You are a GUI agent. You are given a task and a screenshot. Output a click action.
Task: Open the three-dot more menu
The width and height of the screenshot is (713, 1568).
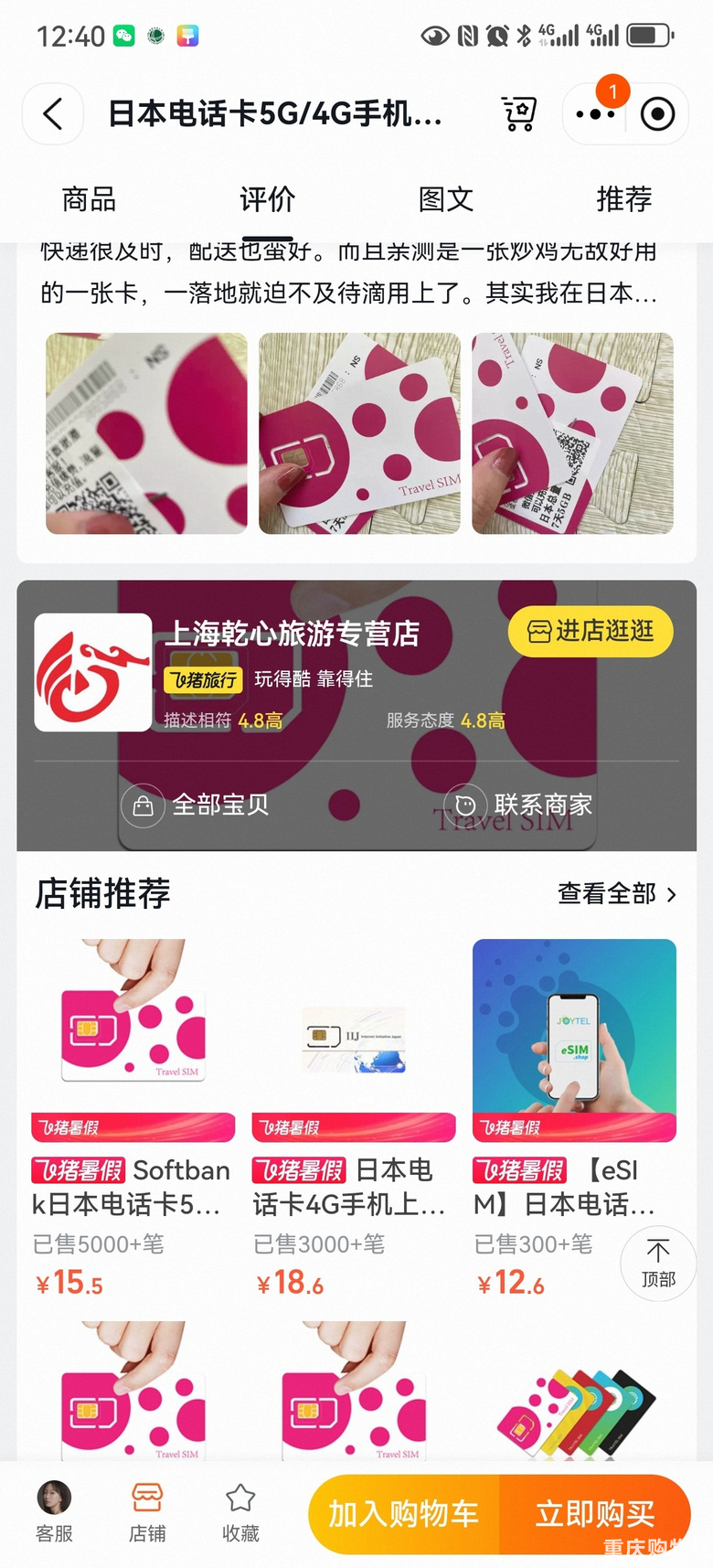coord(595,114)
